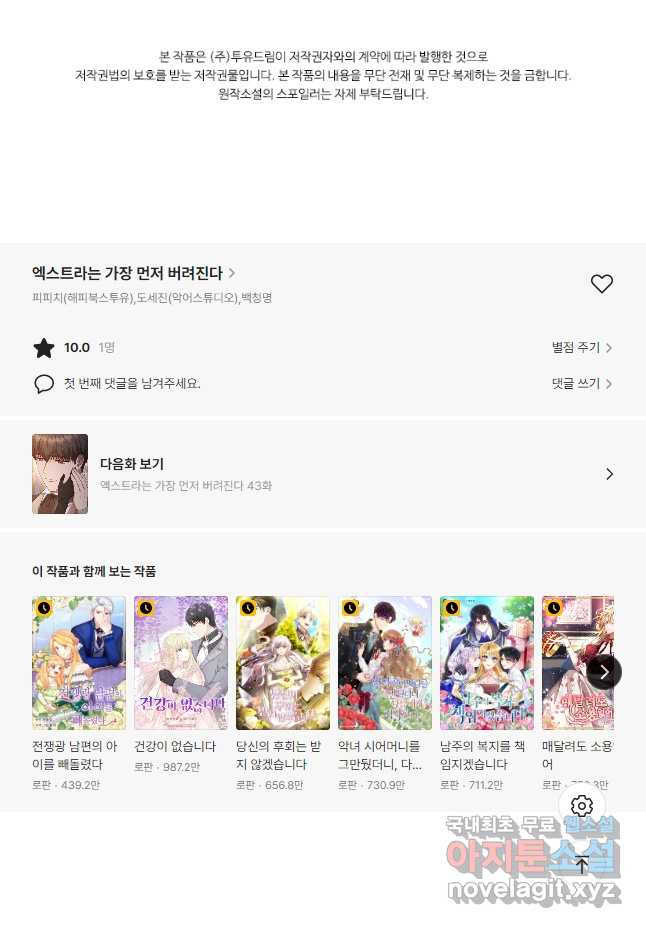Open 남주의 복지를 책임지겠습니다 card
Viewport: 646px width, 928px height.
pyautogui.click(x=487, y=664)
